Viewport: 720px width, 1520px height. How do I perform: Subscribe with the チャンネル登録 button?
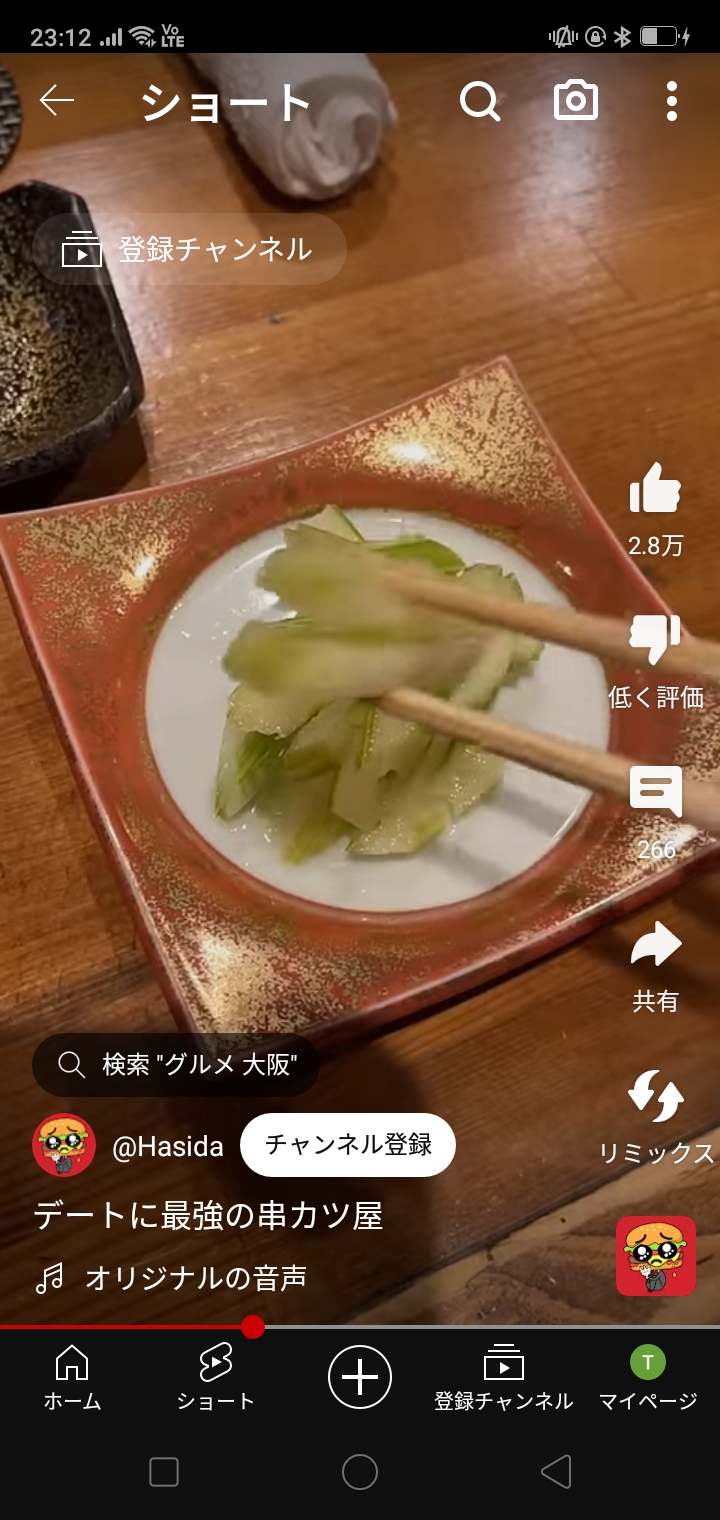point(348,1145)
